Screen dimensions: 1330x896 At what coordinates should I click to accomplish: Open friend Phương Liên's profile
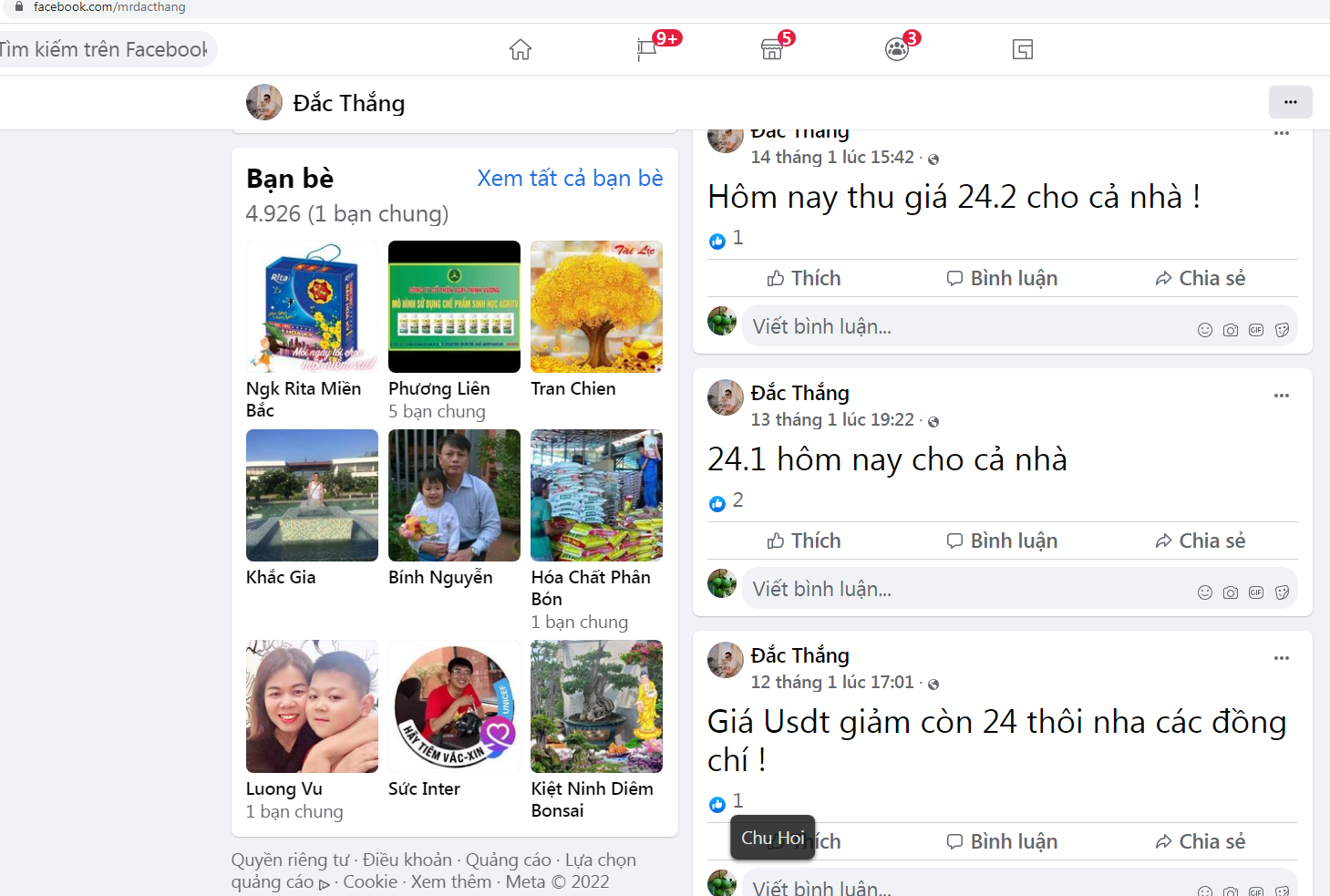point(454,307)
